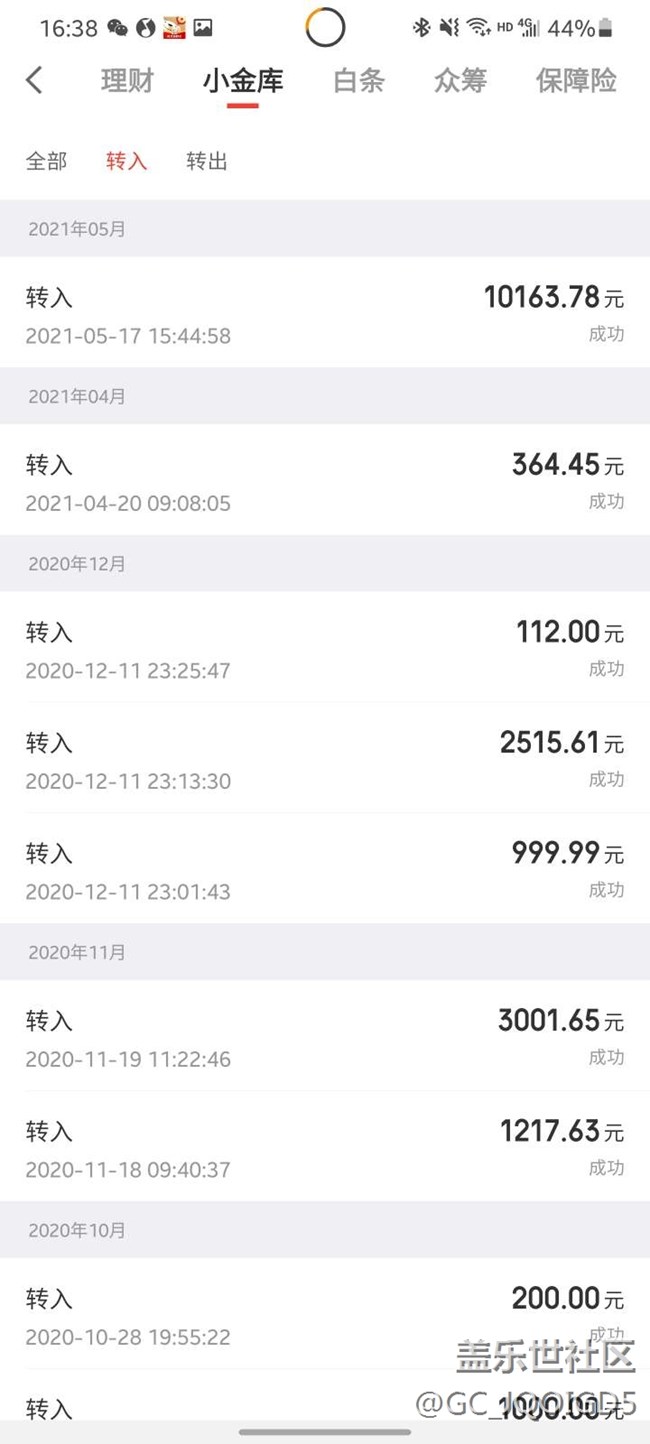This screenshot has width=650, height=1444.
Task: View the 1217.63元 transfer details
Action: [x=325, y=1146]
